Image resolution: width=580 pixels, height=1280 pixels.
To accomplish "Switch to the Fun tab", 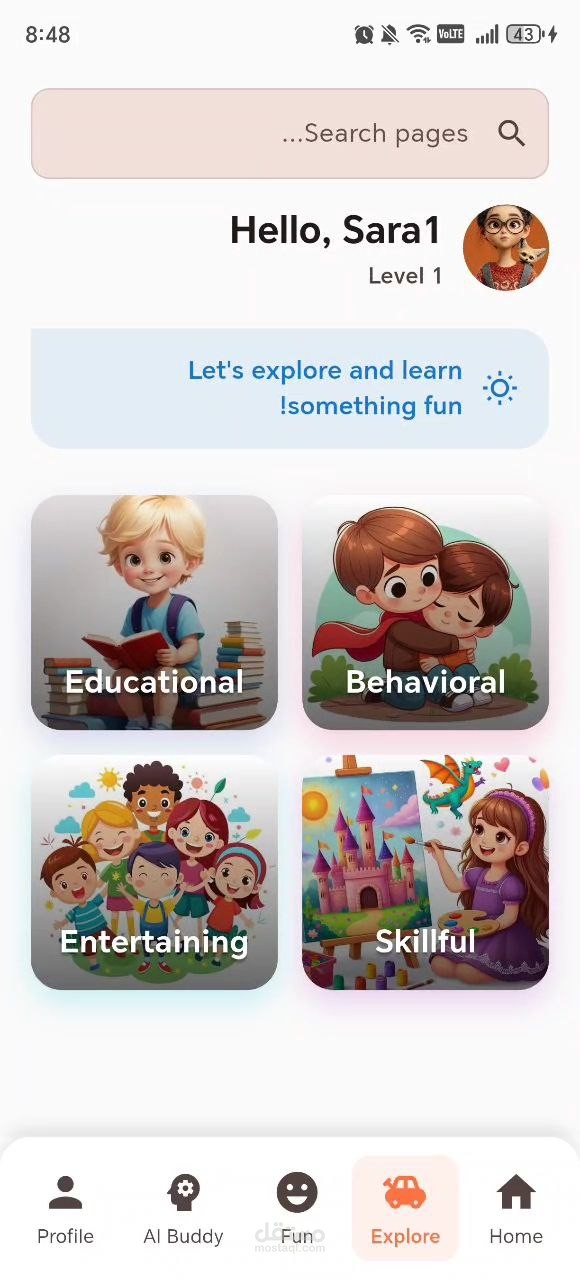I will tap(297, 1209).
